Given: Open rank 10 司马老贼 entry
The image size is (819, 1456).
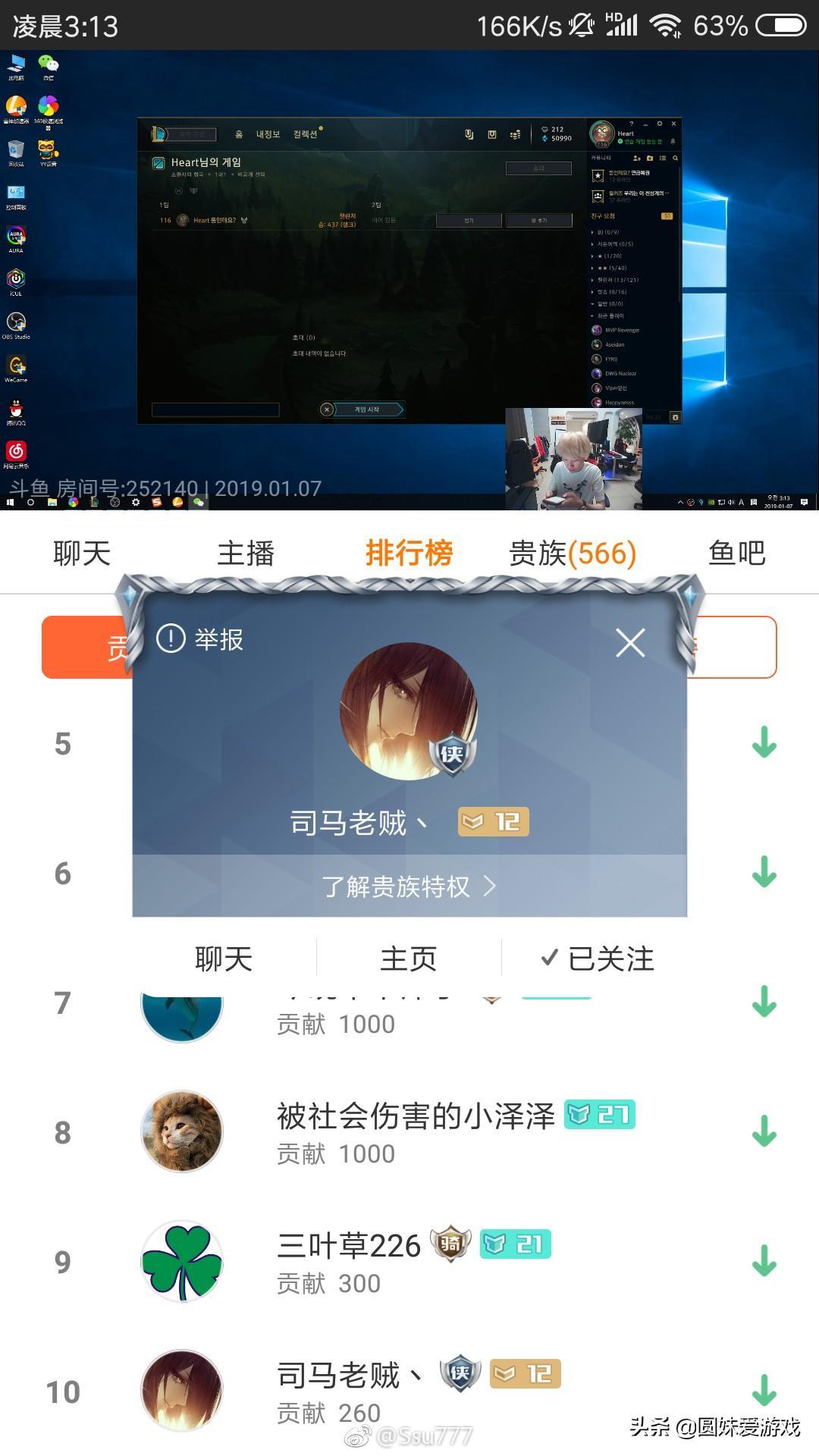Looking at the screenshot, I should point(338,1391).
